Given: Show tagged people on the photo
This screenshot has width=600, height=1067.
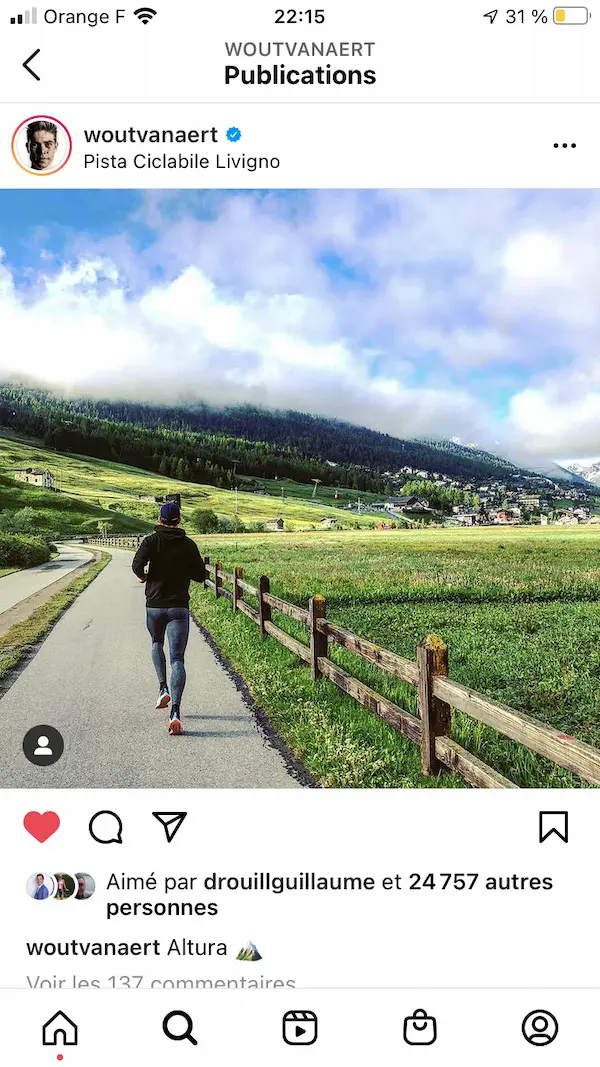Looking at the screenshot, I should point(43,745).
